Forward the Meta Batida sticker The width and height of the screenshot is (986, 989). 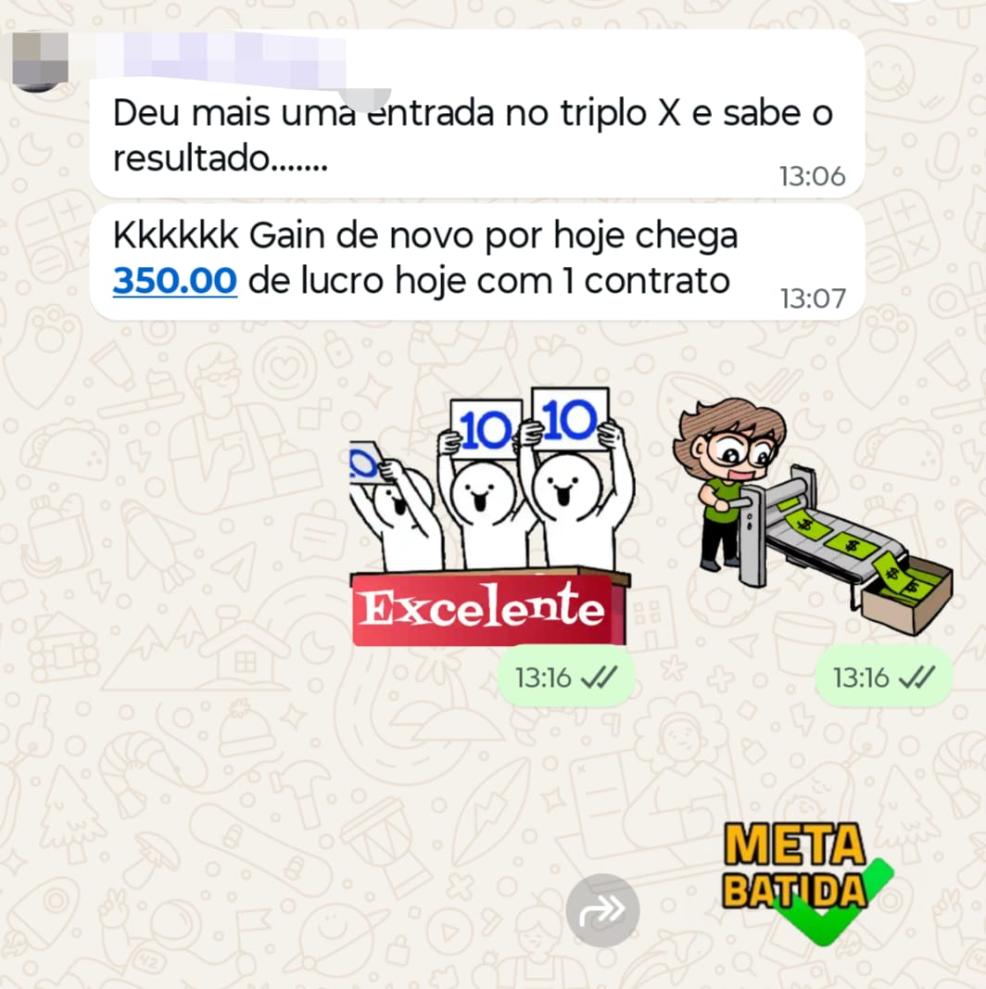pos(602,910)
